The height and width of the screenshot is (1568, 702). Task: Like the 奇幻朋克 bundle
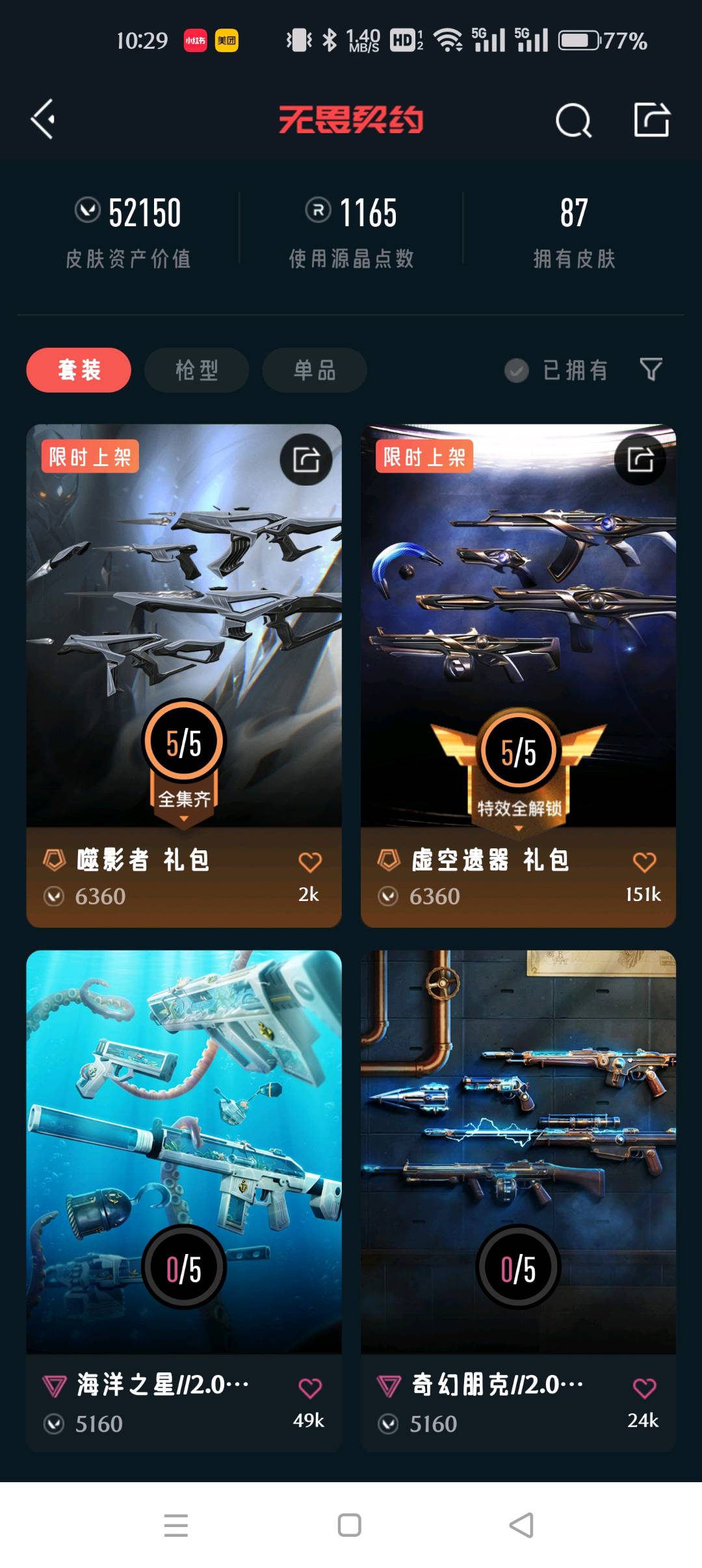pos(644,1388)
